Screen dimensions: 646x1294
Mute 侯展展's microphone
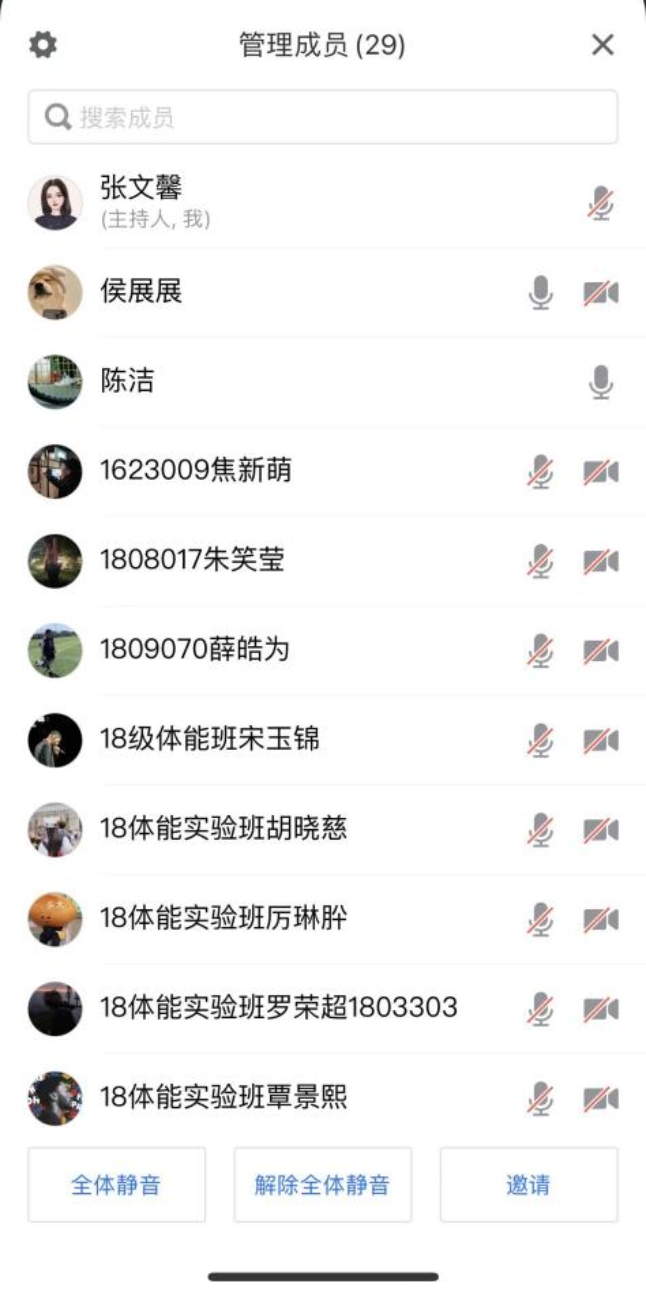(x=540, y=293)
